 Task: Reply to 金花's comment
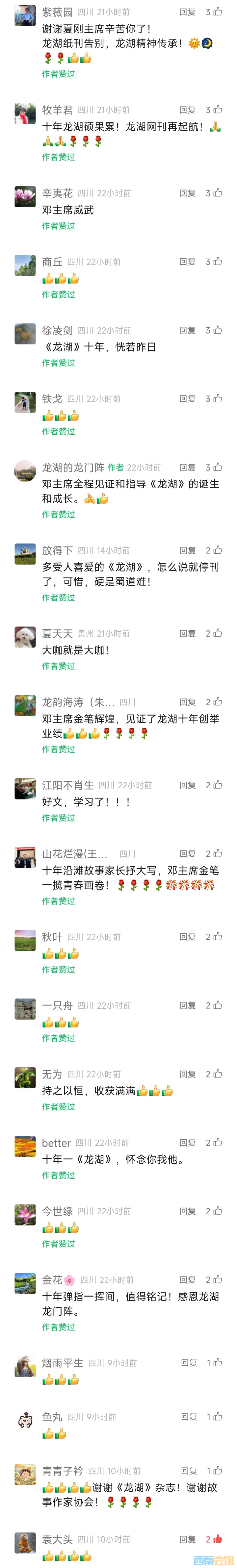(187, 1280)
